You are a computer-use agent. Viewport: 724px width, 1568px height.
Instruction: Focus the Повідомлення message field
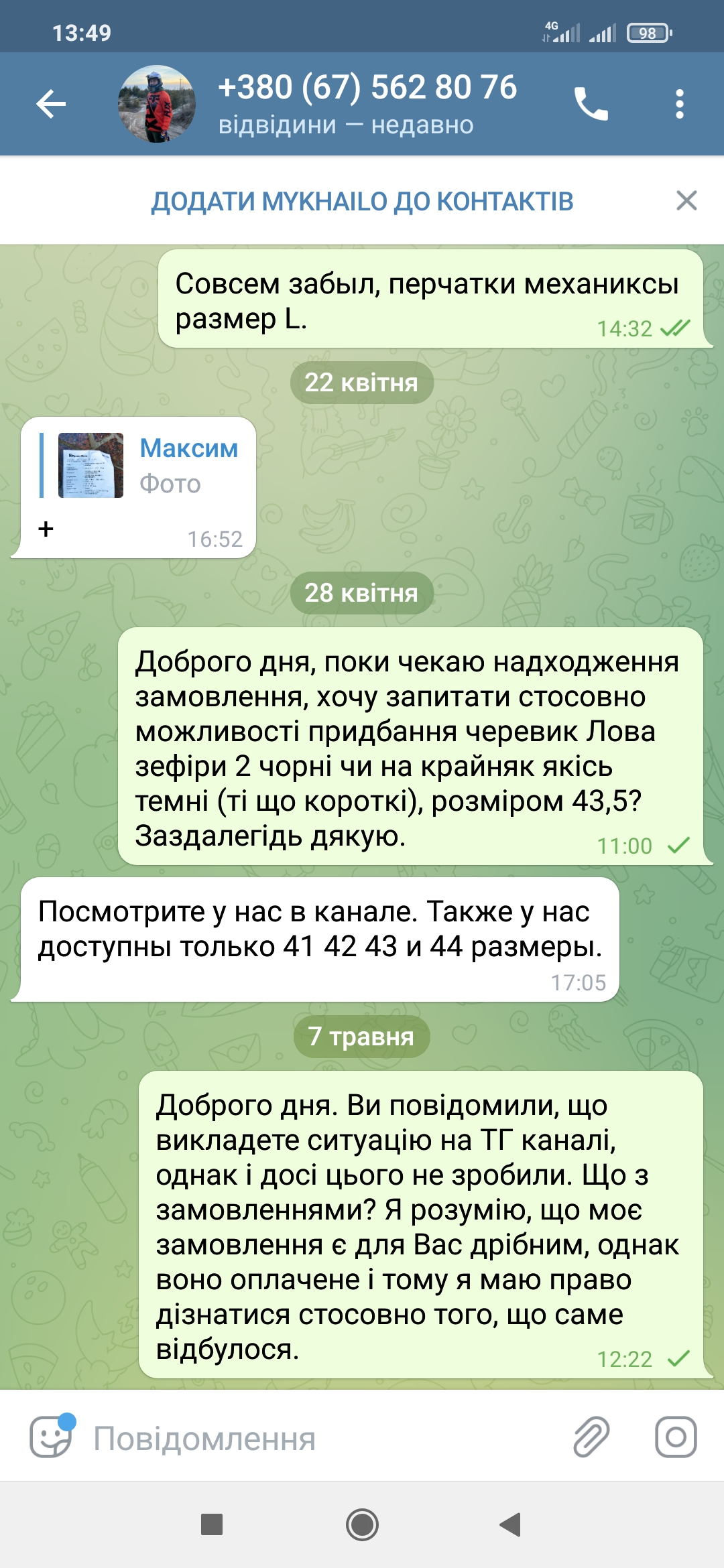322,1438
